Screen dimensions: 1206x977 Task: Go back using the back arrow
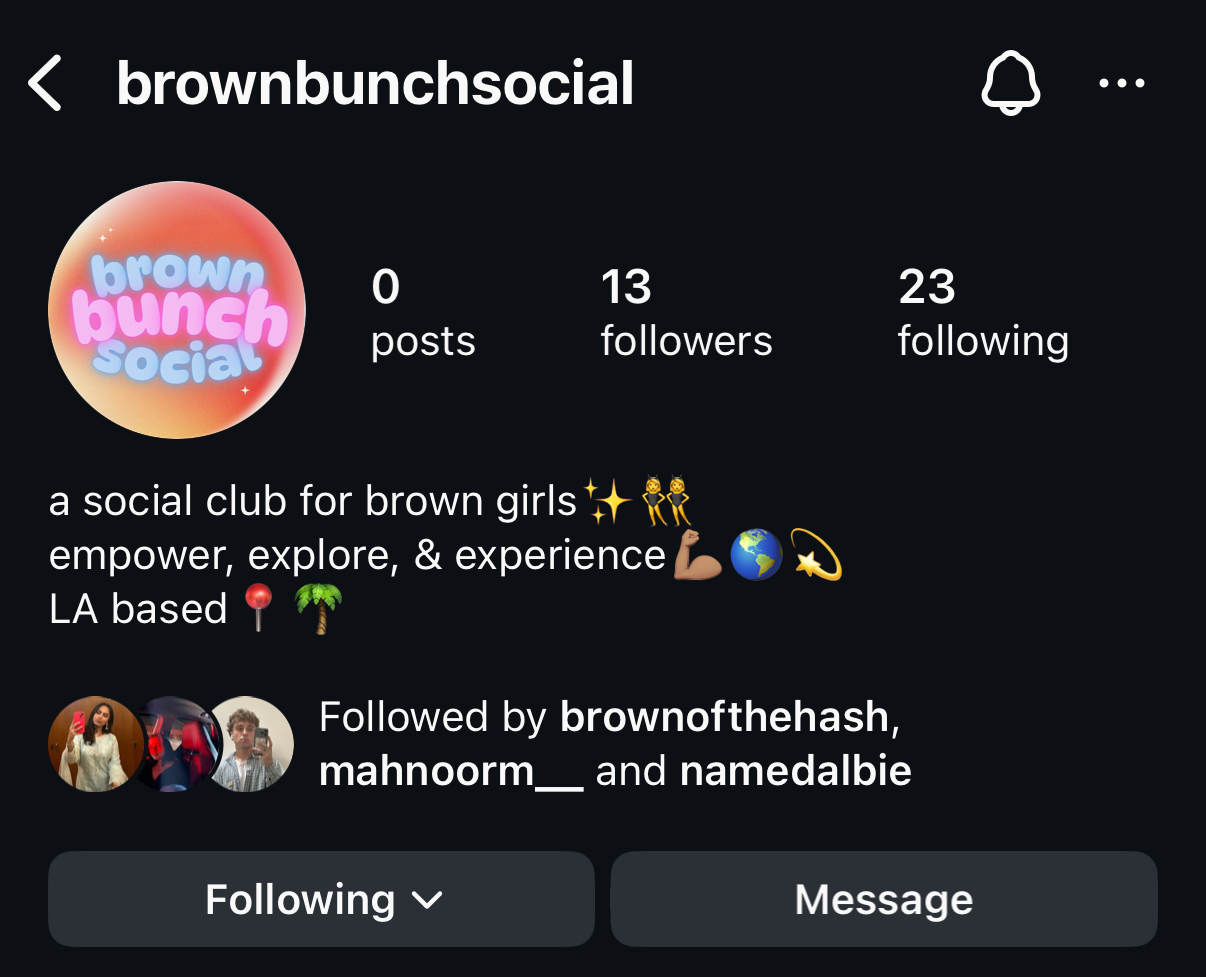(x=46, y=83)
